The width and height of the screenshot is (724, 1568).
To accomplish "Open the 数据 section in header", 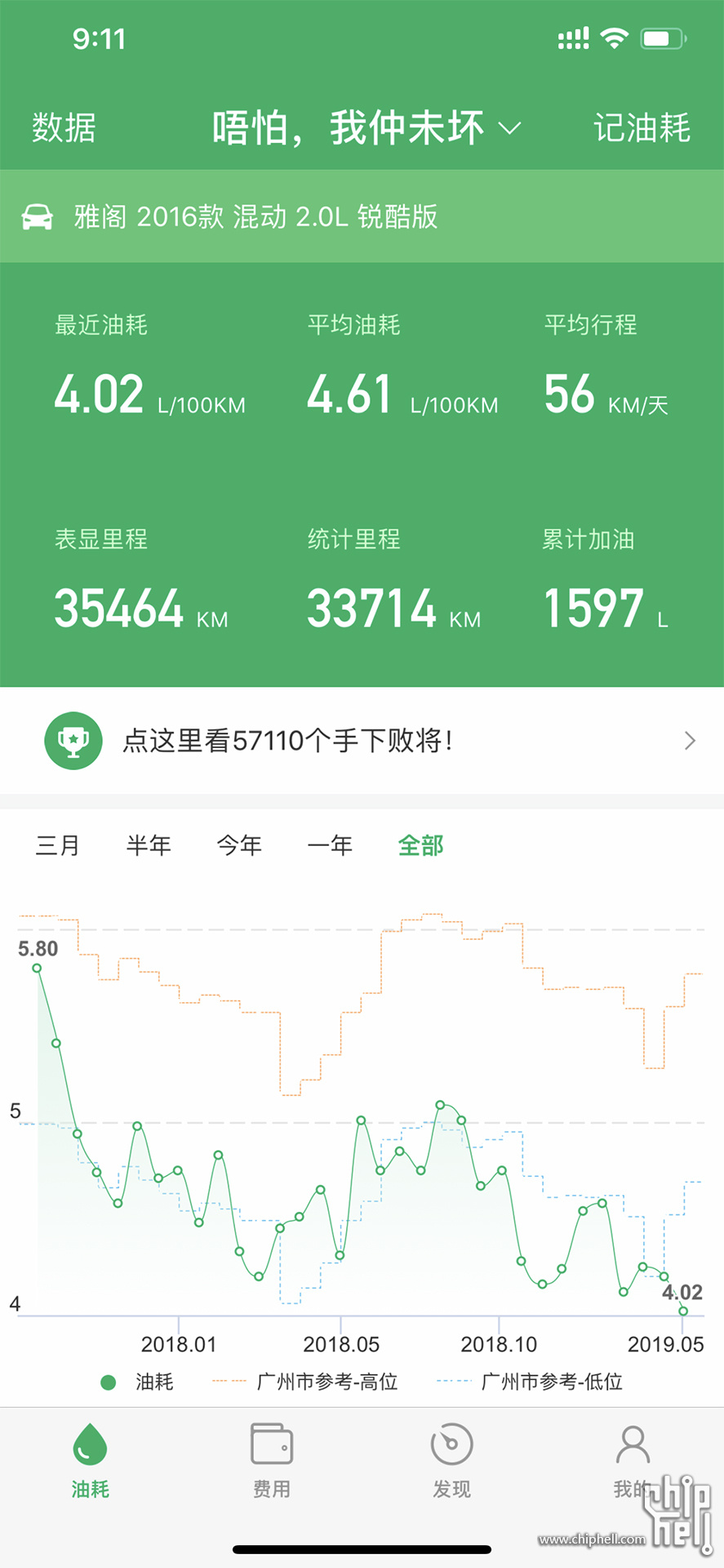I will click(64, 128).
